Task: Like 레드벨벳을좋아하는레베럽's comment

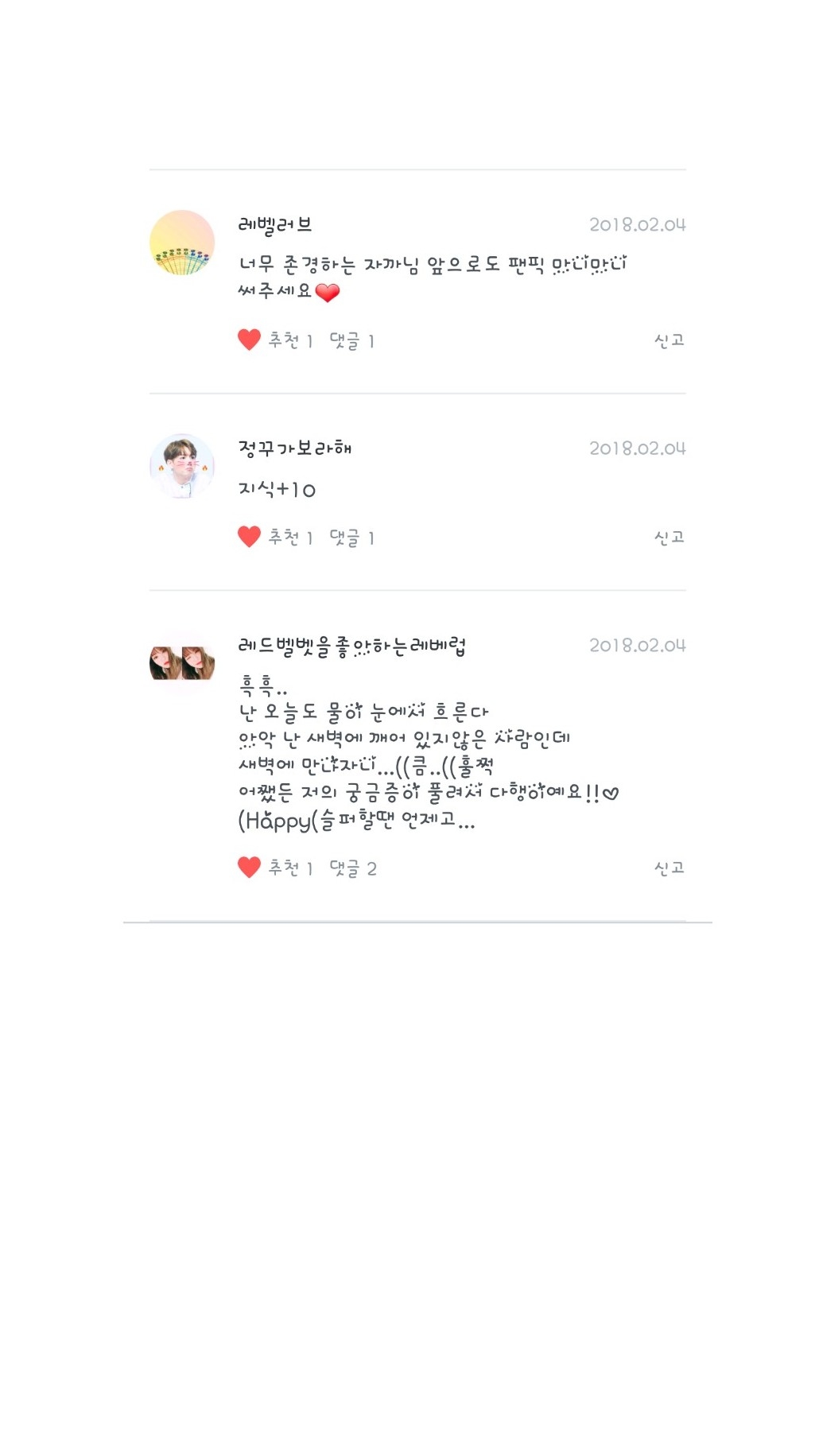Action: point(250,868)
